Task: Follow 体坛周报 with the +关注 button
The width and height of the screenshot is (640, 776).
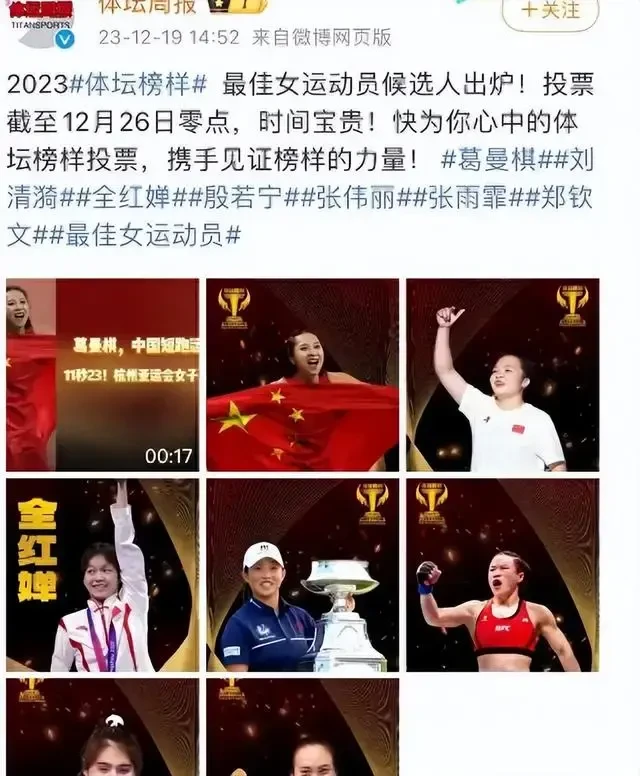Action: (x=549, y=10)
